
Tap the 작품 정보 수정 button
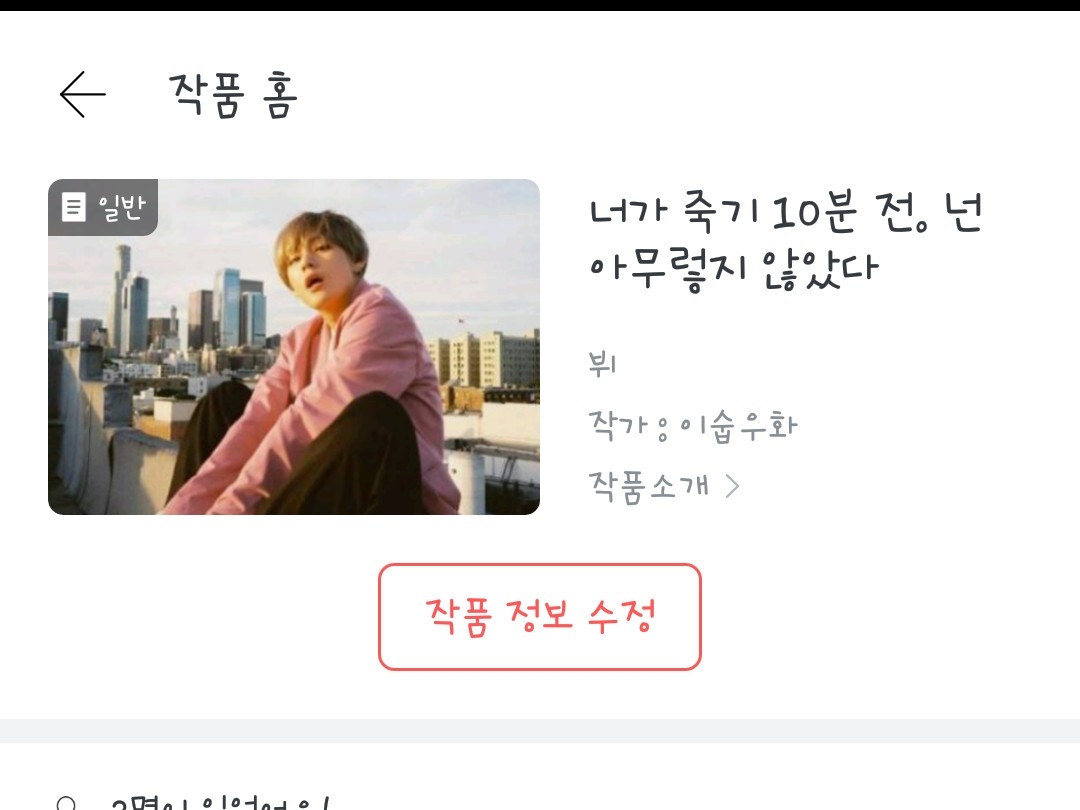(x=540, y=617)
